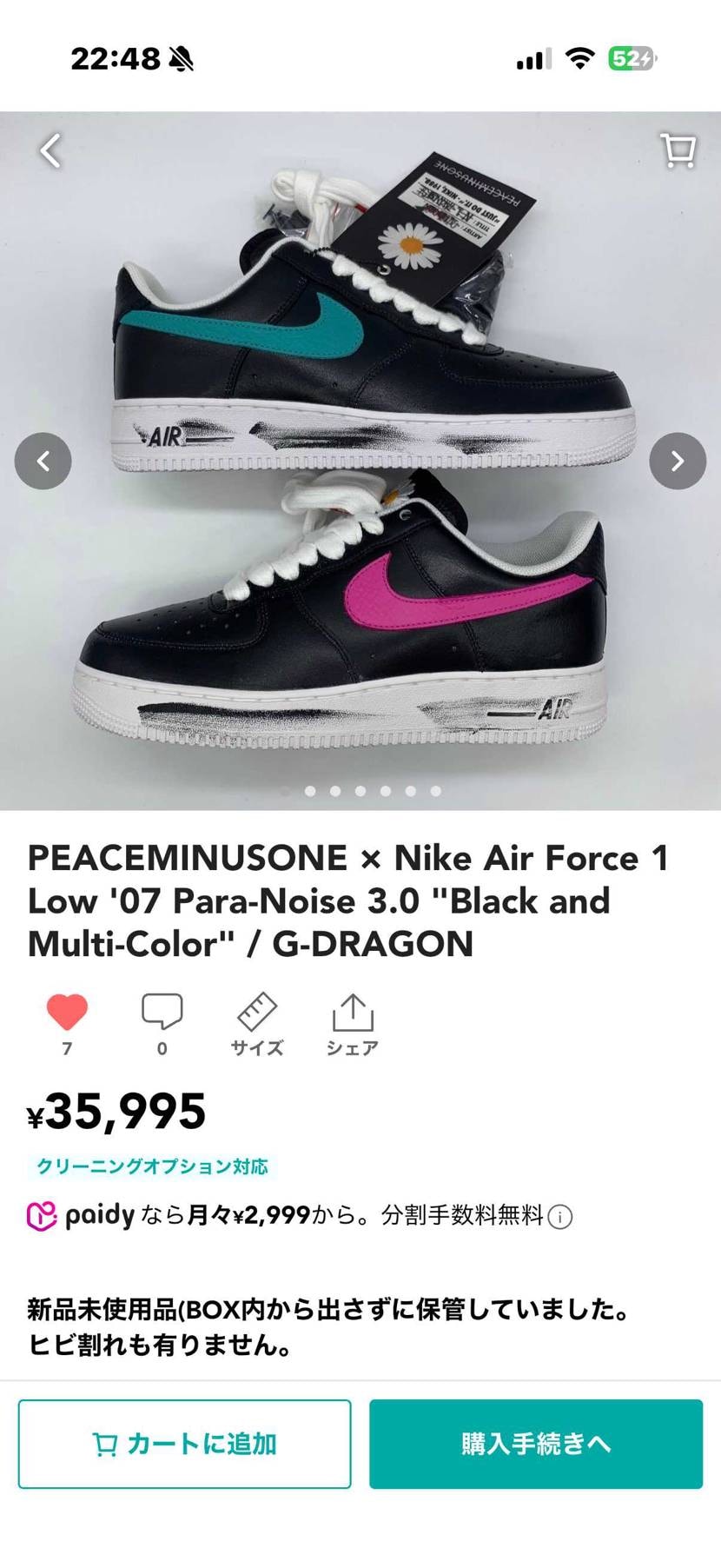The image size is (721, 1568).
Task: Open the shopping cart icon
Action: point(678,150)
